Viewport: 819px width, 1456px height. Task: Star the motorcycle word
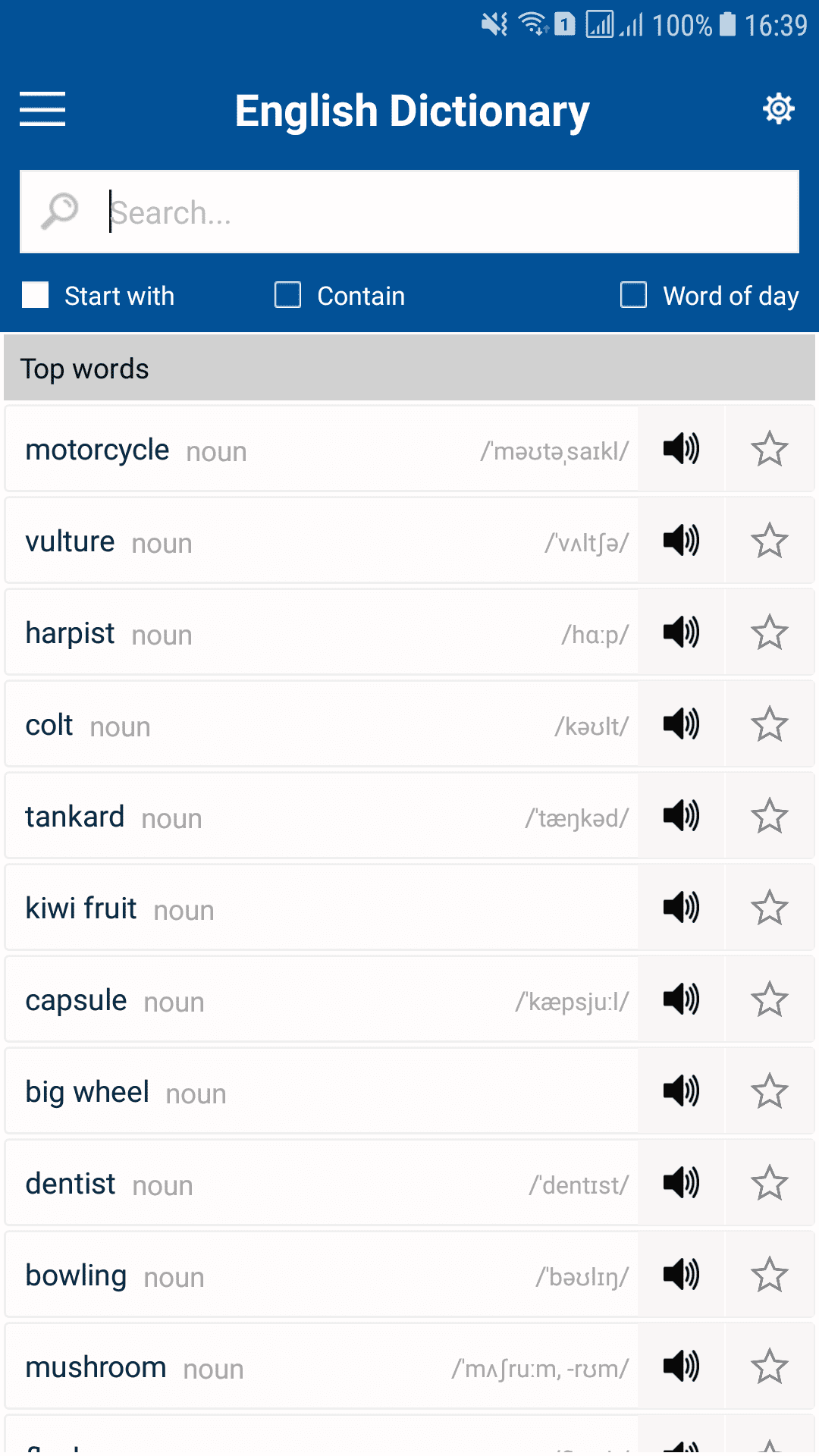coord(769,449)
